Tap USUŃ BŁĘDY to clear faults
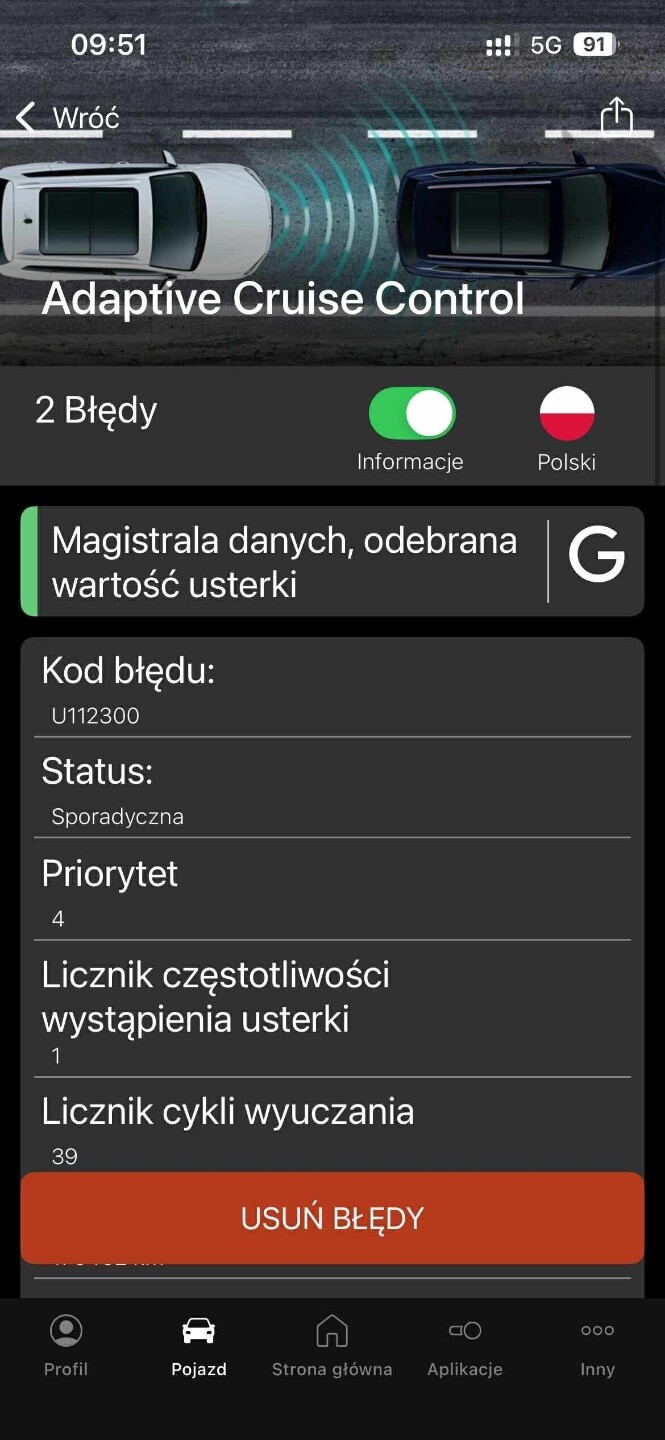 (x=332, y=1218)
